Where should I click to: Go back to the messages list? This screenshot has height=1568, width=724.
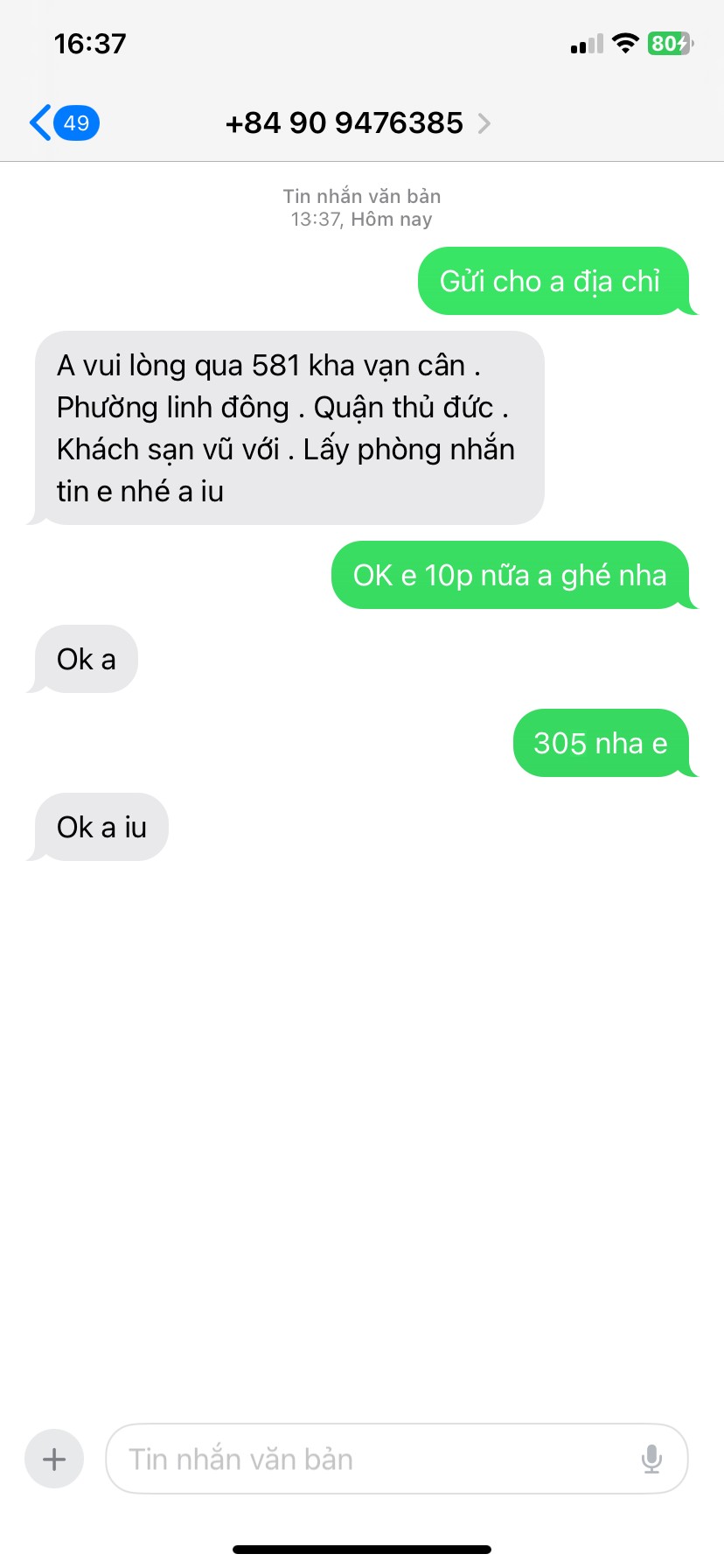pyautogui.click(x=61, y=122)
